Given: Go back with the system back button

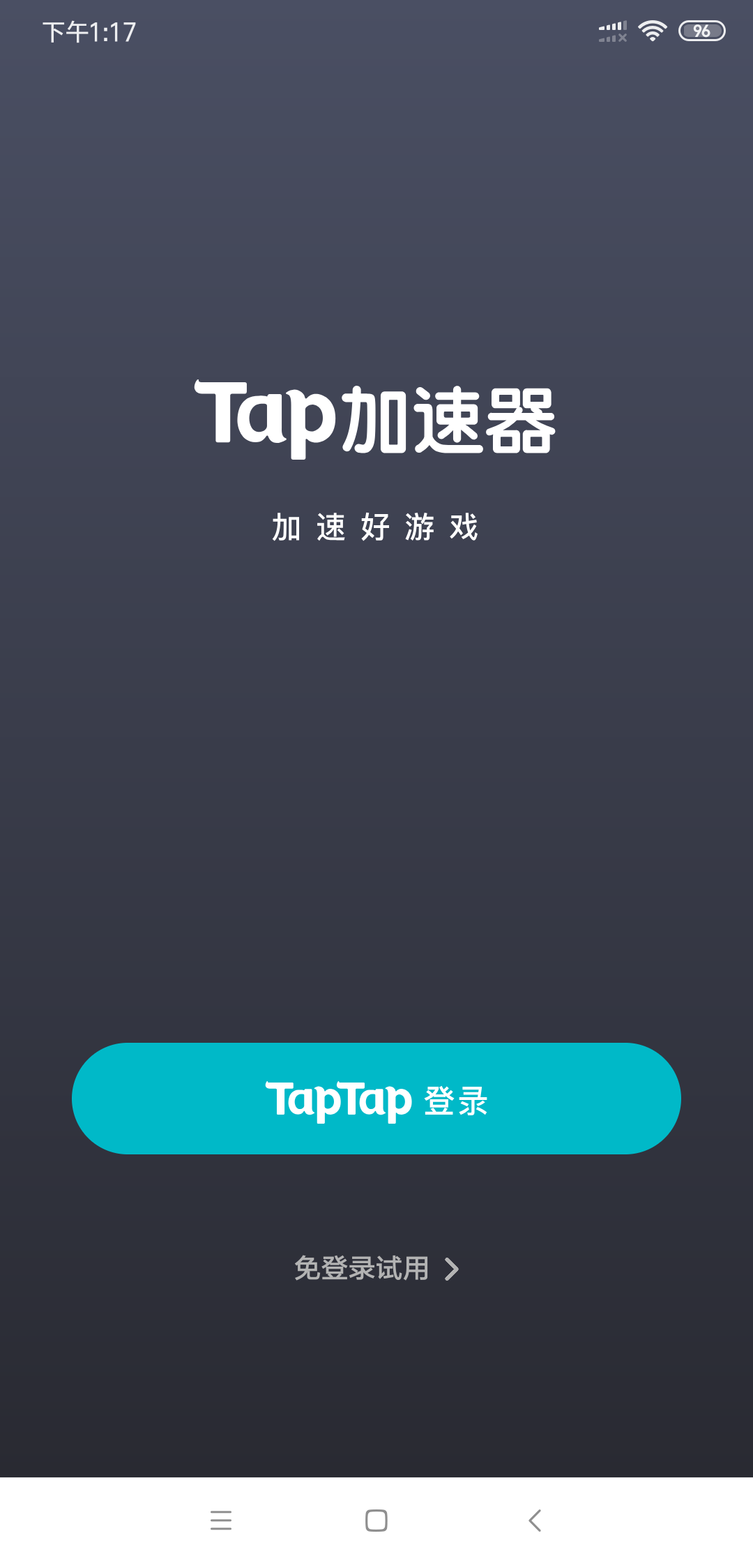Looking at the screenshot, I should tap(535, 1520).
